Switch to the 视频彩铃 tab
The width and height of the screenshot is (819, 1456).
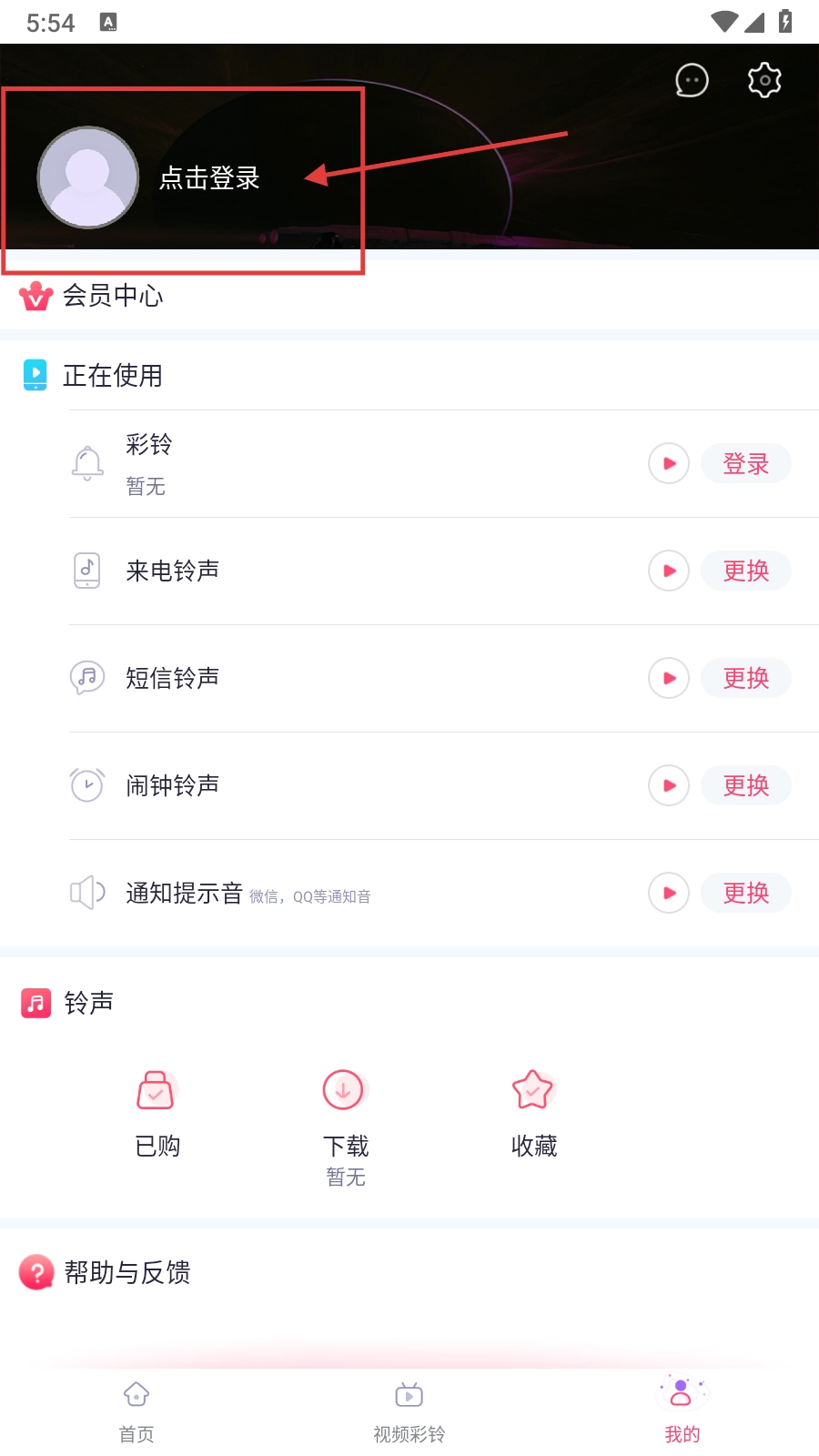pyautogui.click(x=409, y=1410)
